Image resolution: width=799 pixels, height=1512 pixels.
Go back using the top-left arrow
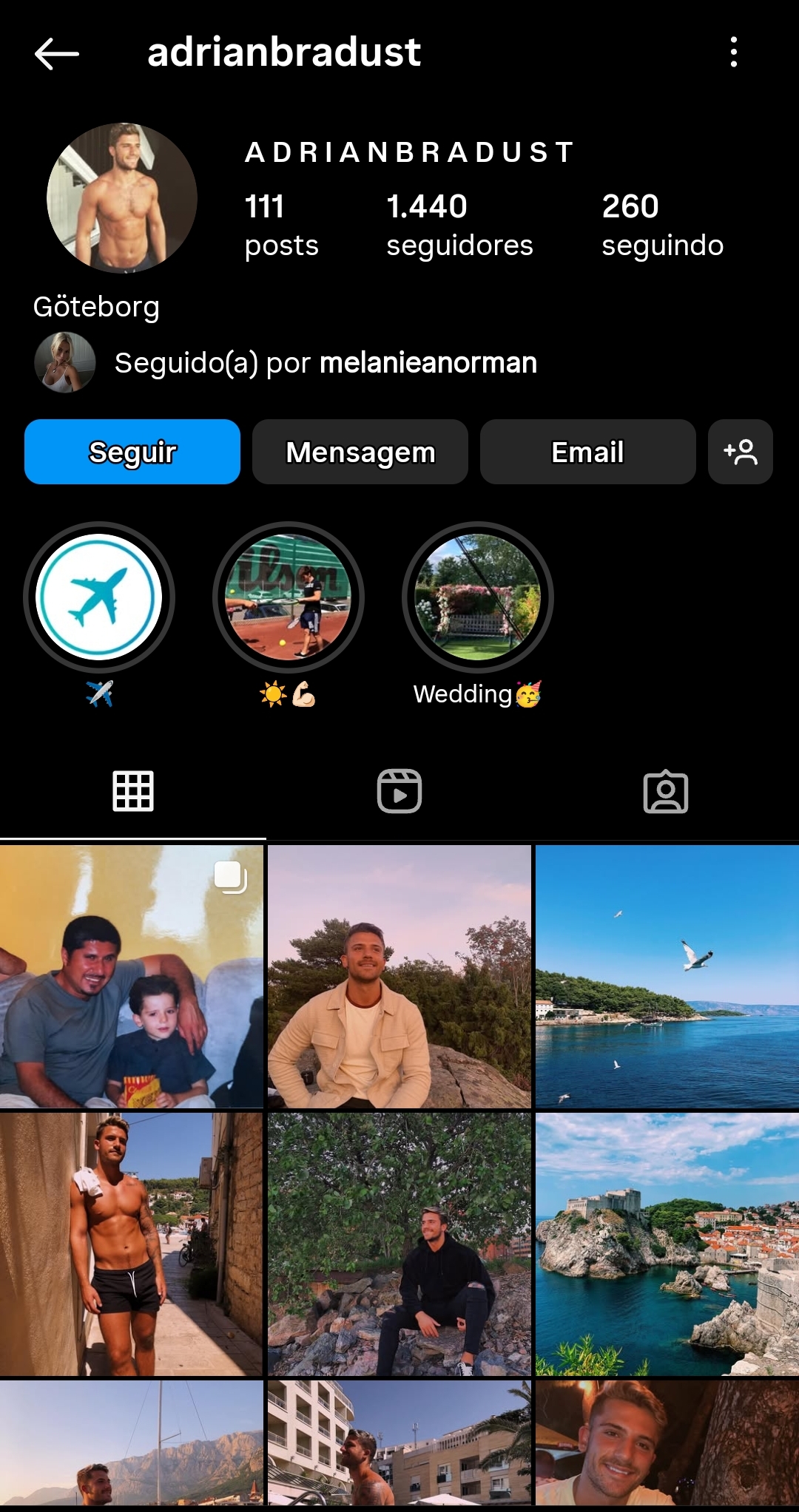point(56,53)
